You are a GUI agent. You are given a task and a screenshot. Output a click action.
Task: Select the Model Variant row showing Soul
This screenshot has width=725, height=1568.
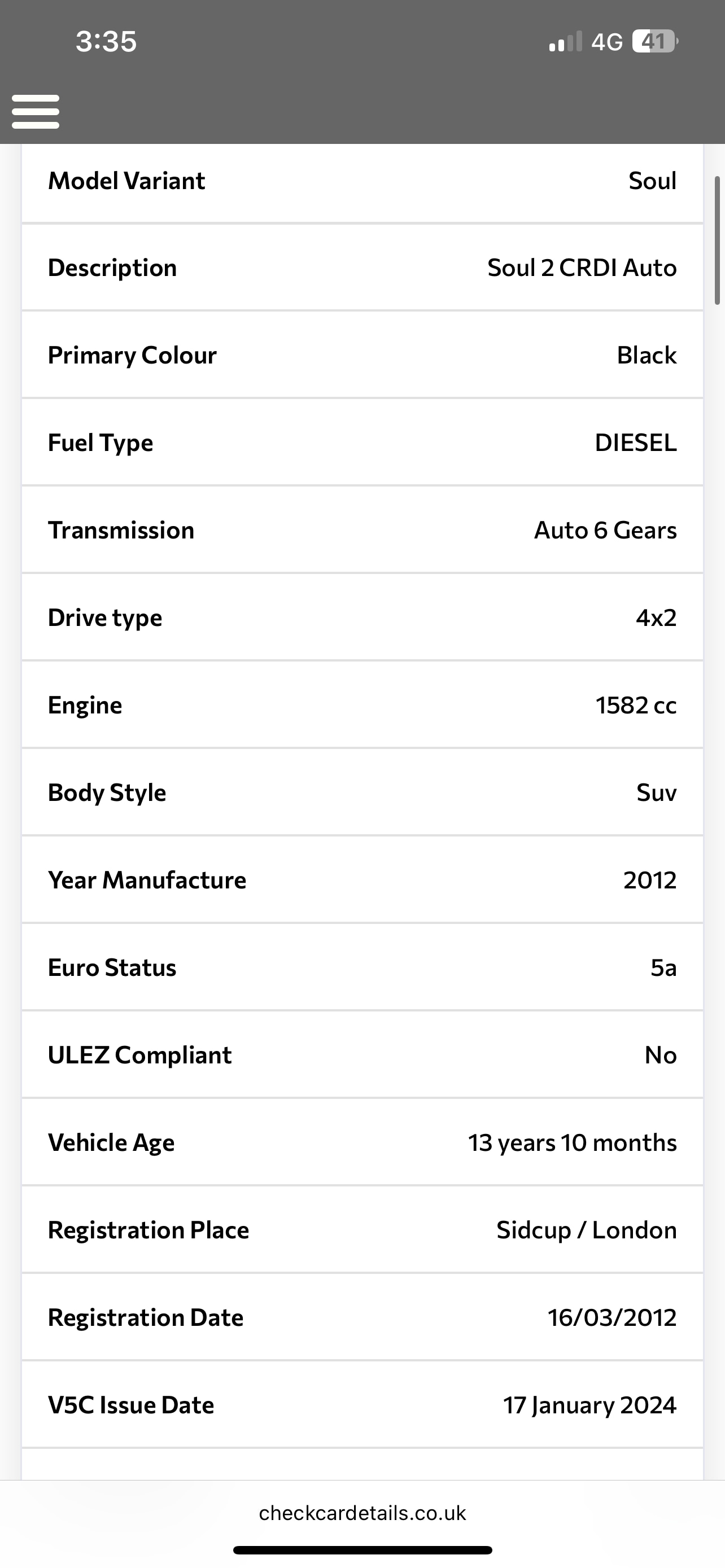click(x=362, y=180)
